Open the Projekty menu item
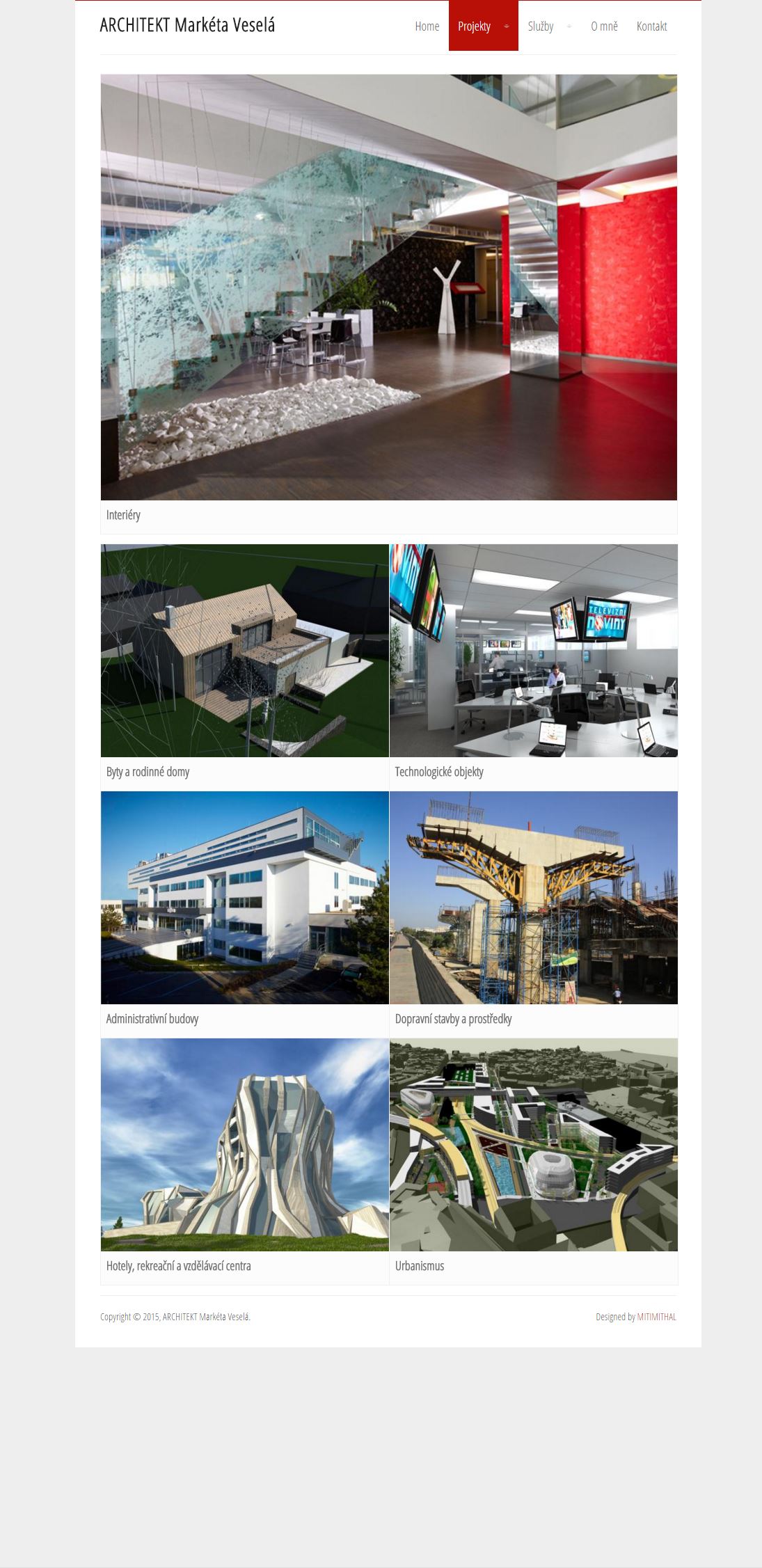Image resolution: width=762 pixels, height=1568 pixels. click(x=483, y=26)
